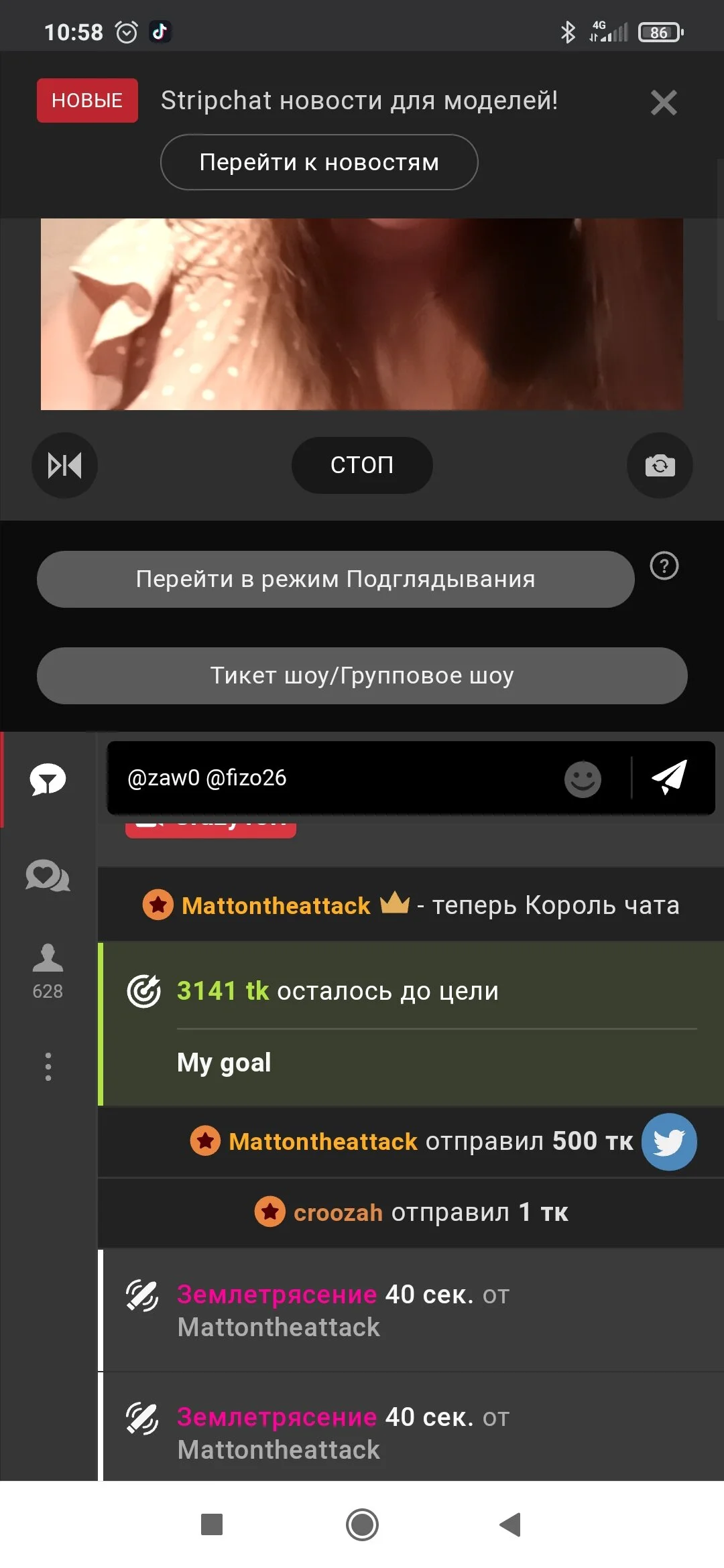View the list of 628 viewers
The width and height of the screenshot is (724, 1568).
click(48, 970)
